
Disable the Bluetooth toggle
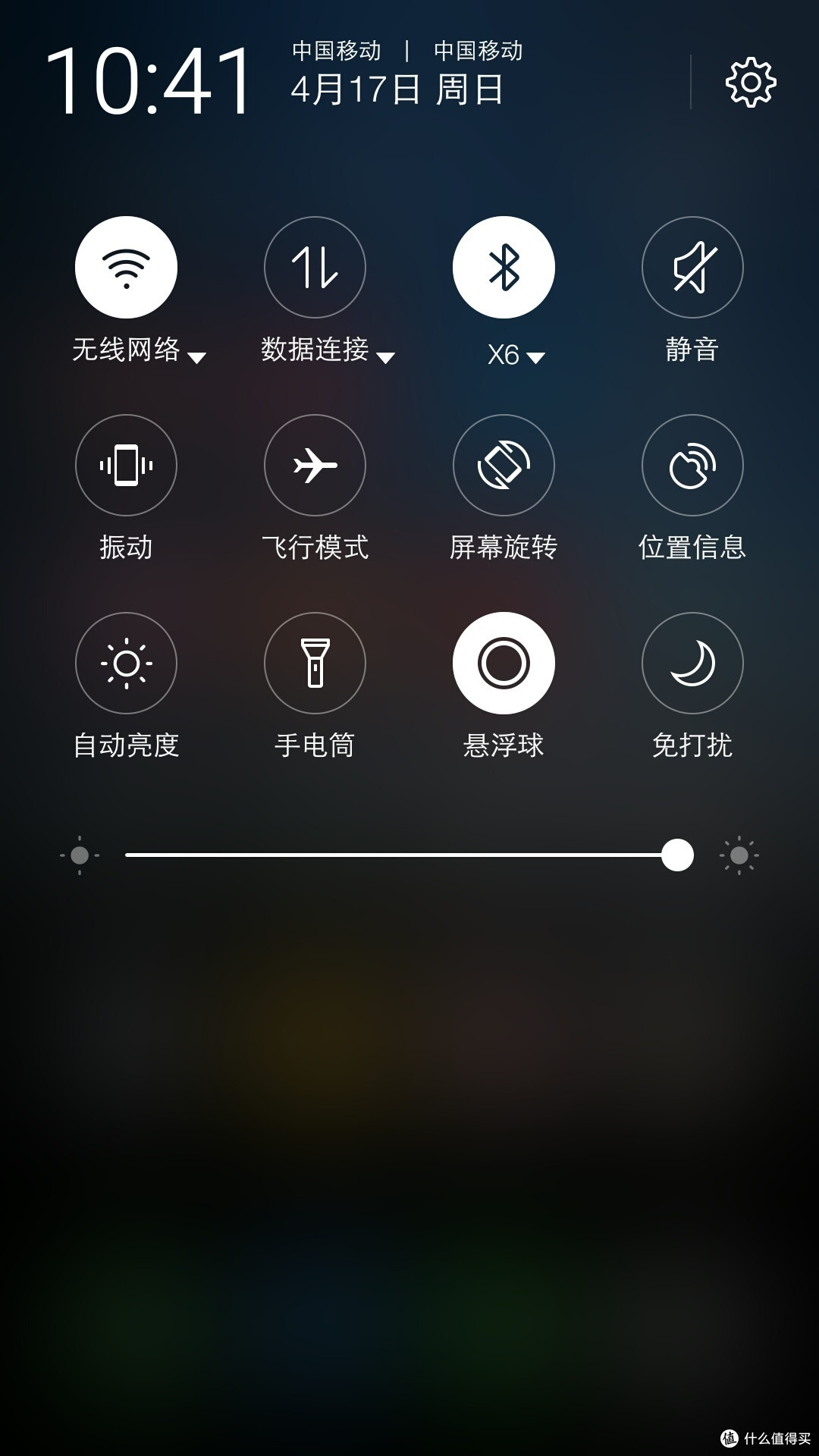[504, 267]
